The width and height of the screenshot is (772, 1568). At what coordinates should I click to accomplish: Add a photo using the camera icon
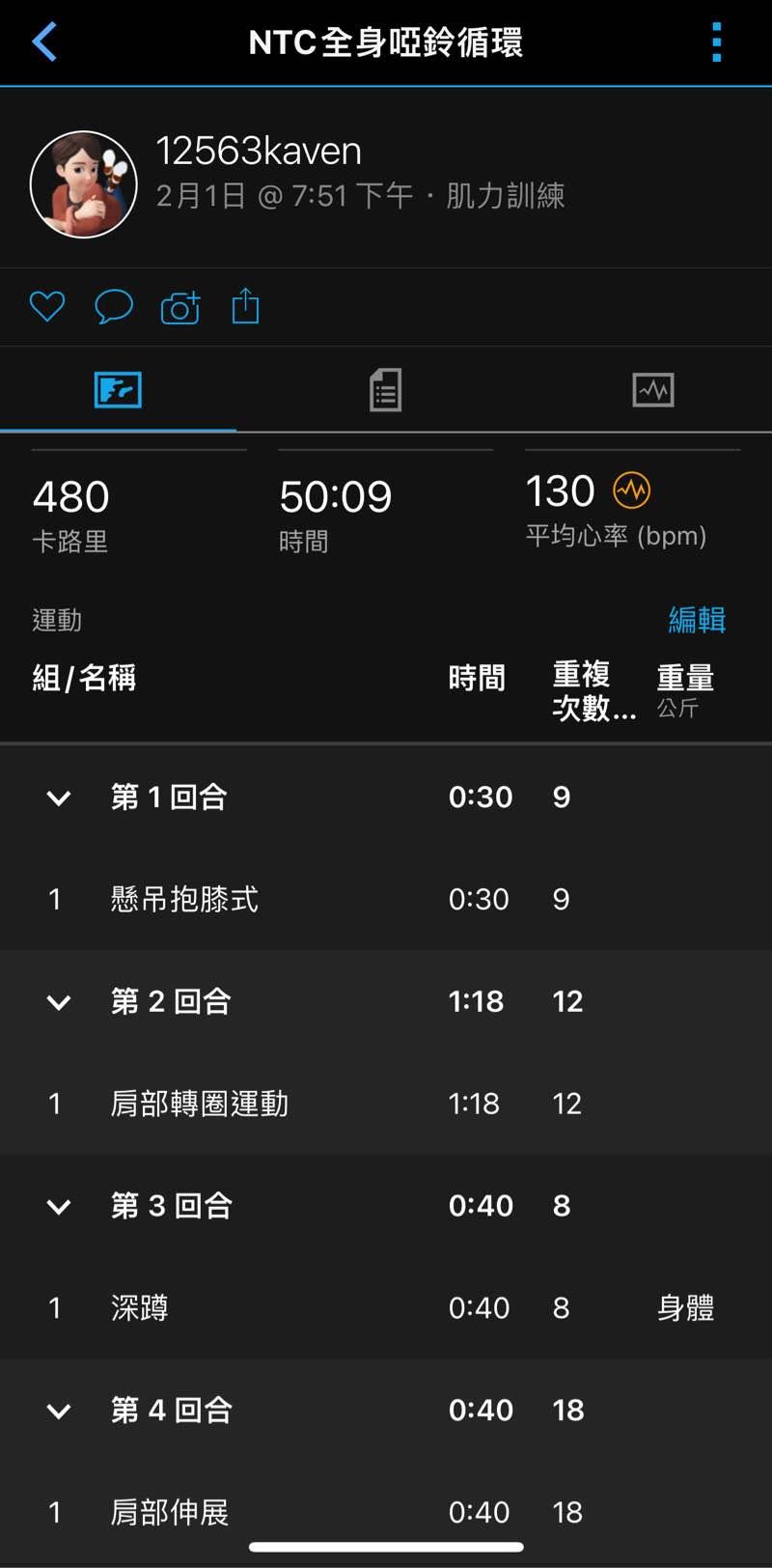[180, 307]
